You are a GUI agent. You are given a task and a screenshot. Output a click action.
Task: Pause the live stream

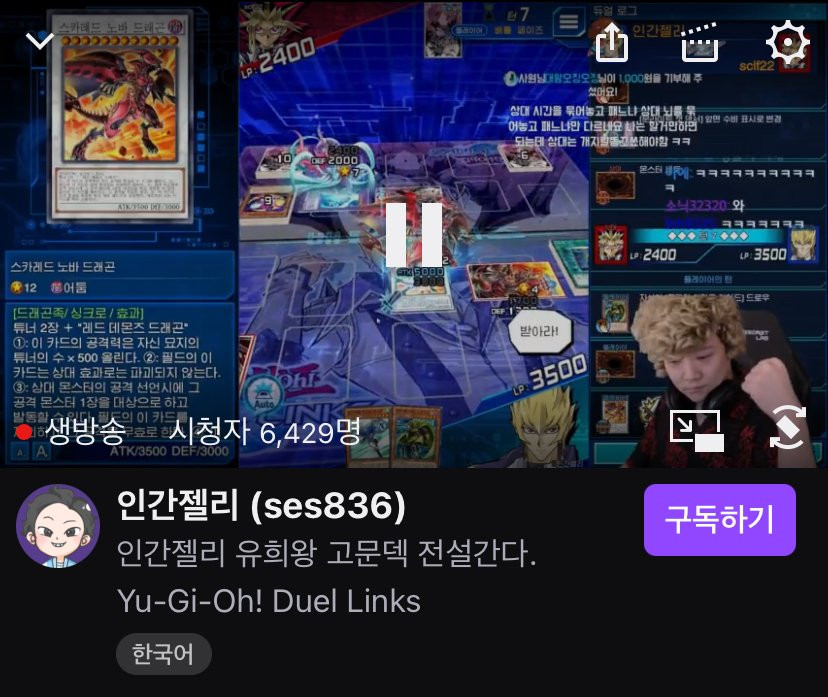coord(414,235)
